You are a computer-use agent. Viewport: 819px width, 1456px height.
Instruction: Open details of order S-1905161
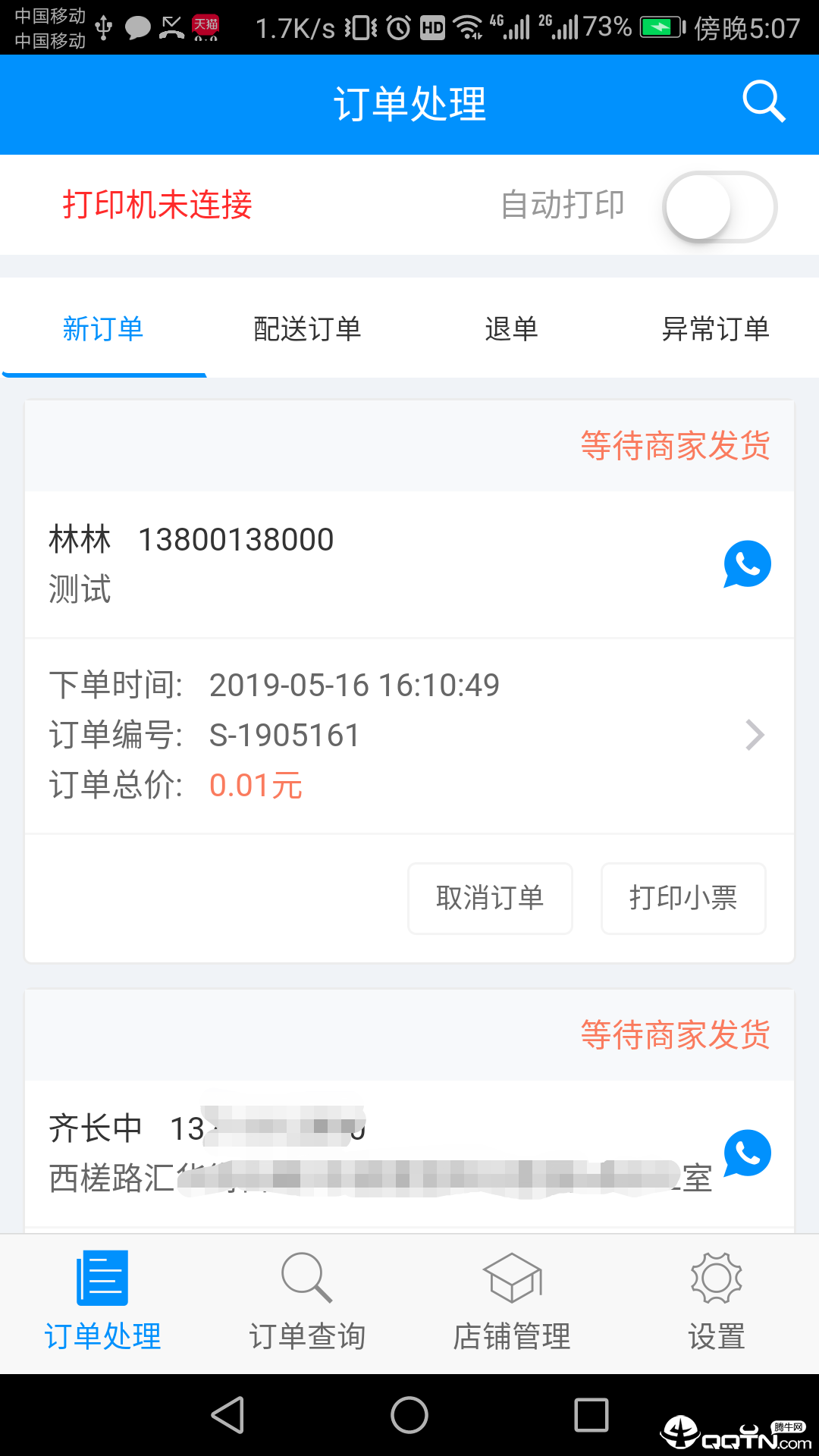tap(754, 735)
